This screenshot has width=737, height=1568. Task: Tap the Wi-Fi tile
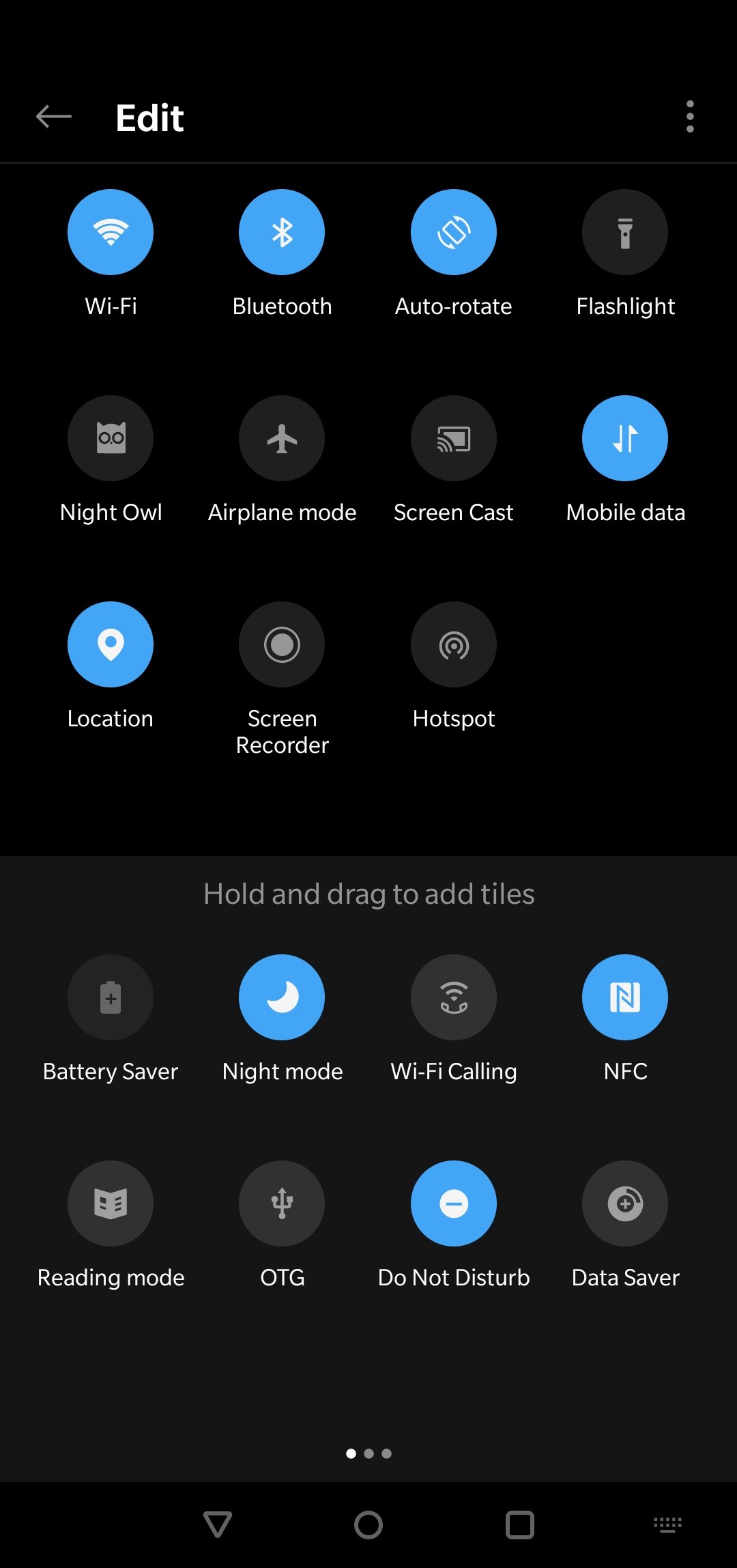[x=111, y=232]
